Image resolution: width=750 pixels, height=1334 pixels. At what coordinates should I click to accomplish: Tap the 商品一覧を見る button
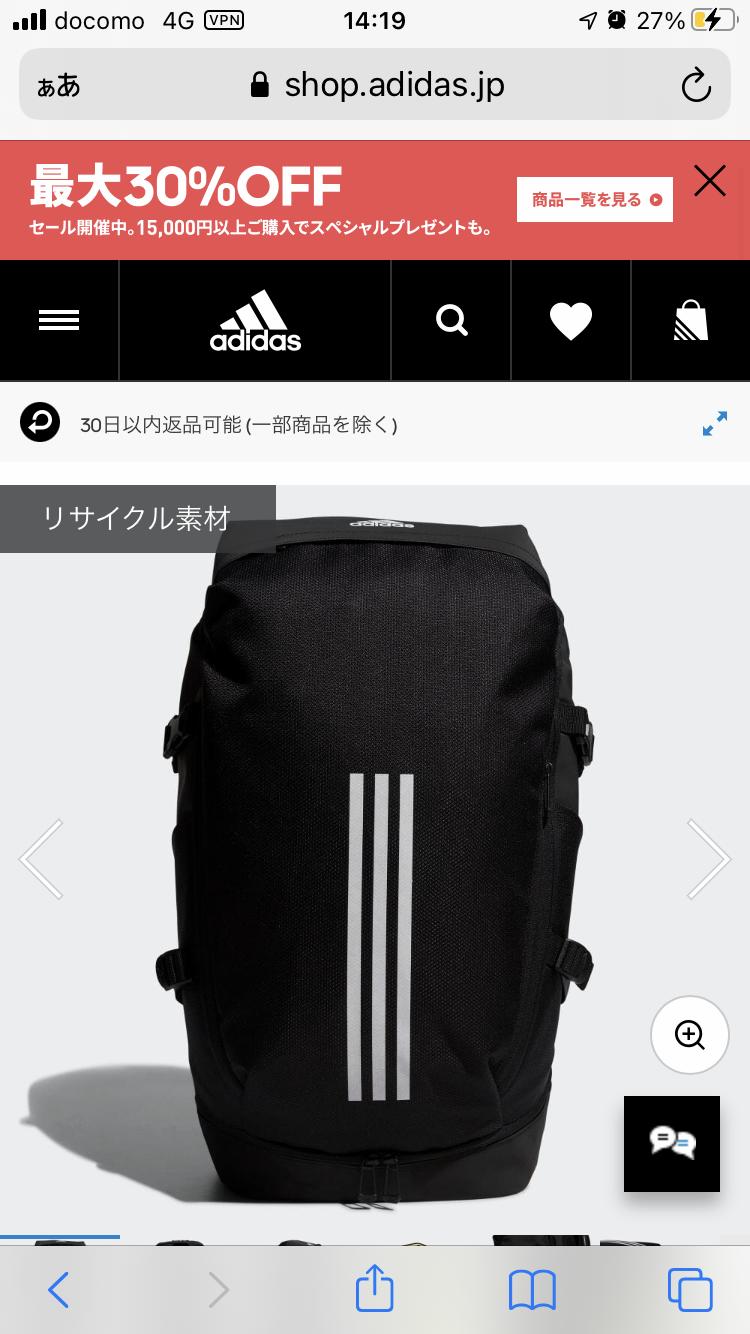[x=595, y=199]
